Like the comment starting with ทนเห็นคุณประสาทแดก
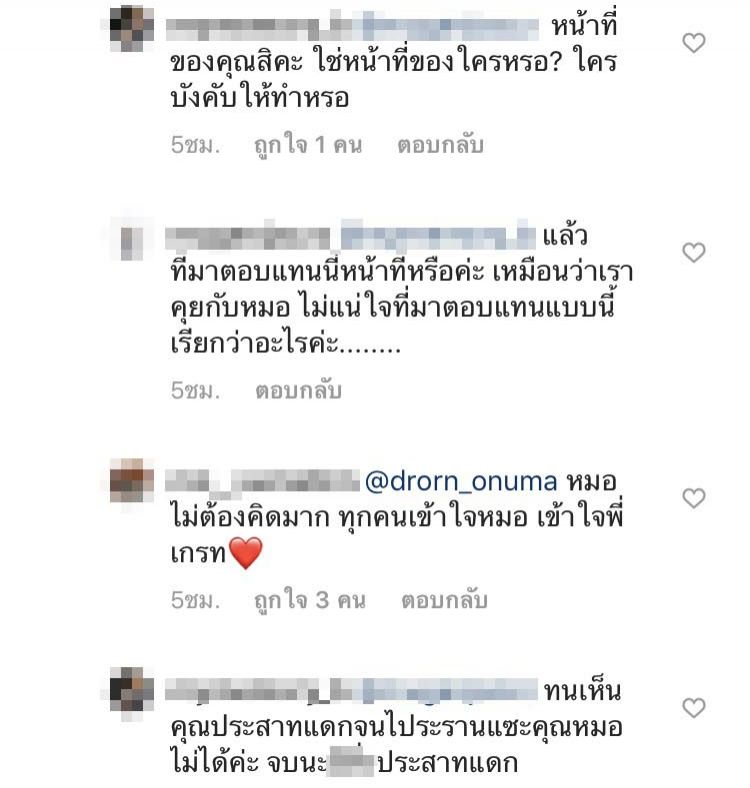This screenshot has width=750, height=788. coord(693,708)
